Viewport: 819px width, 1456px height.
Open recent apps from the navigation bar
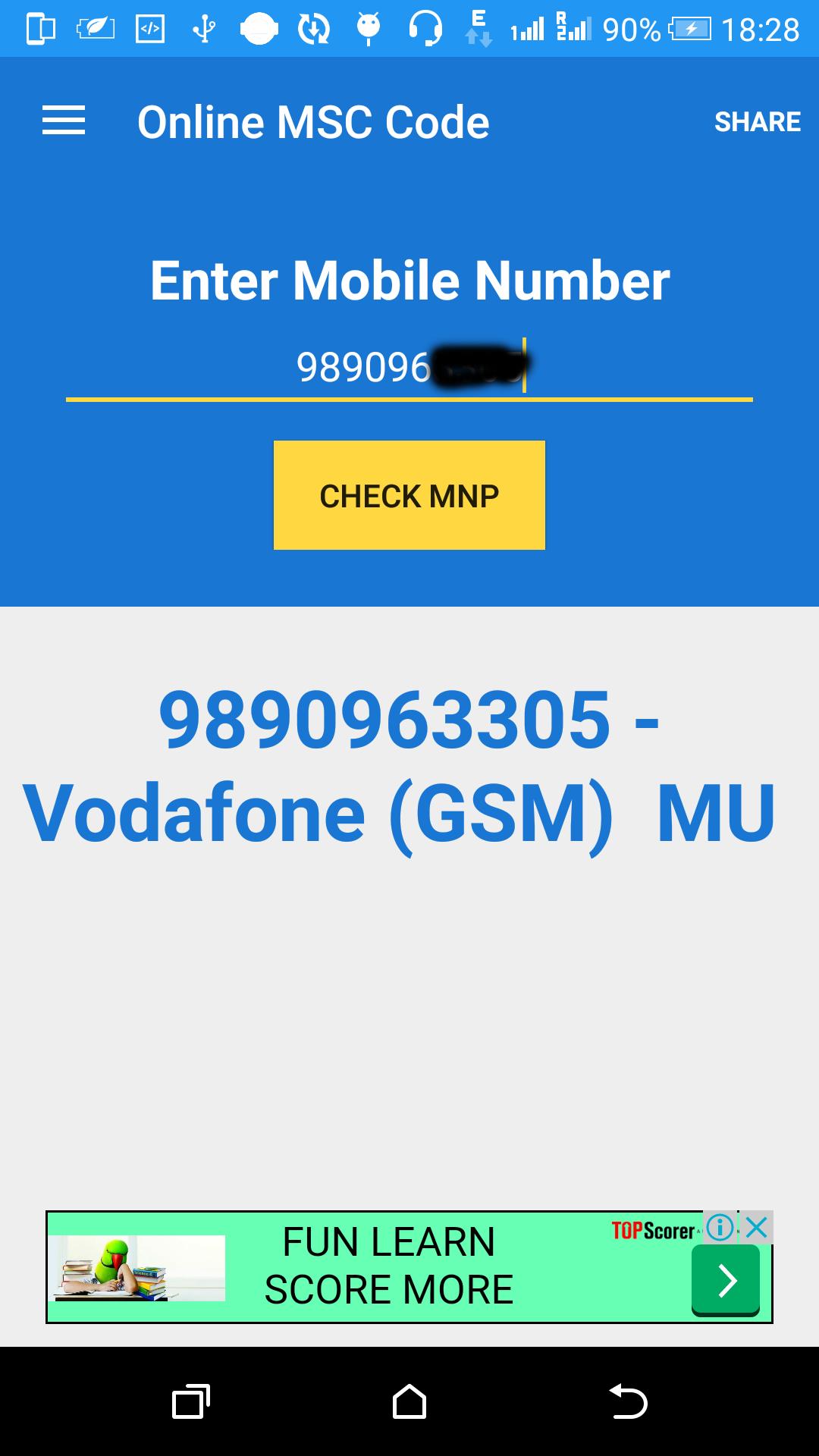point(191,1401)
